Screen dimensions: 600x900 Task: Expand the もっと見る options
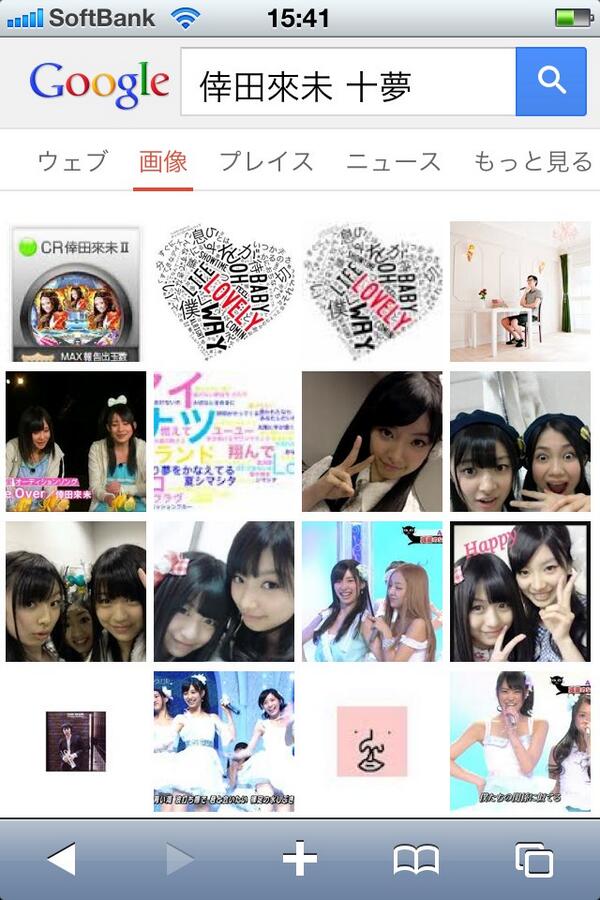tap(532, 162)
